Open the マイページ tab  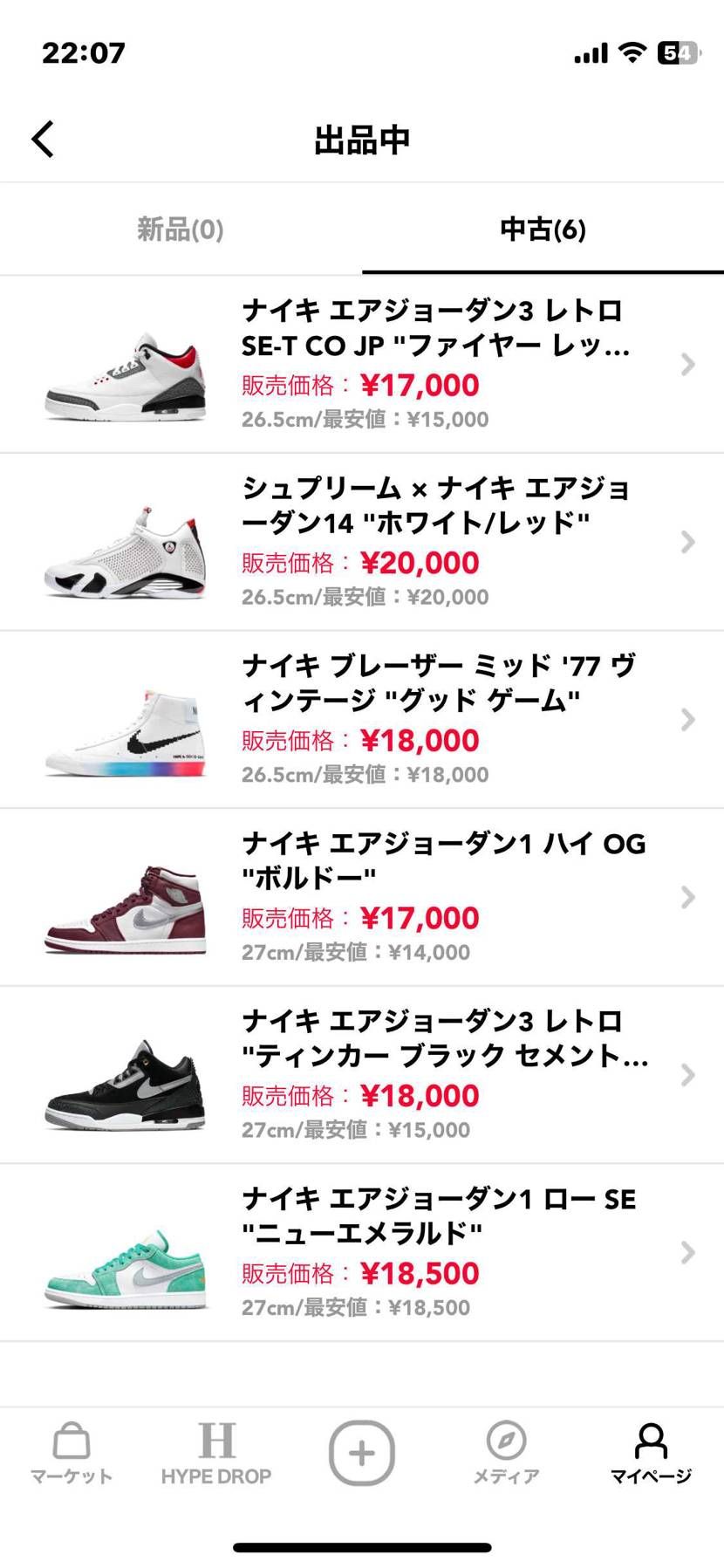[651, 1453]
